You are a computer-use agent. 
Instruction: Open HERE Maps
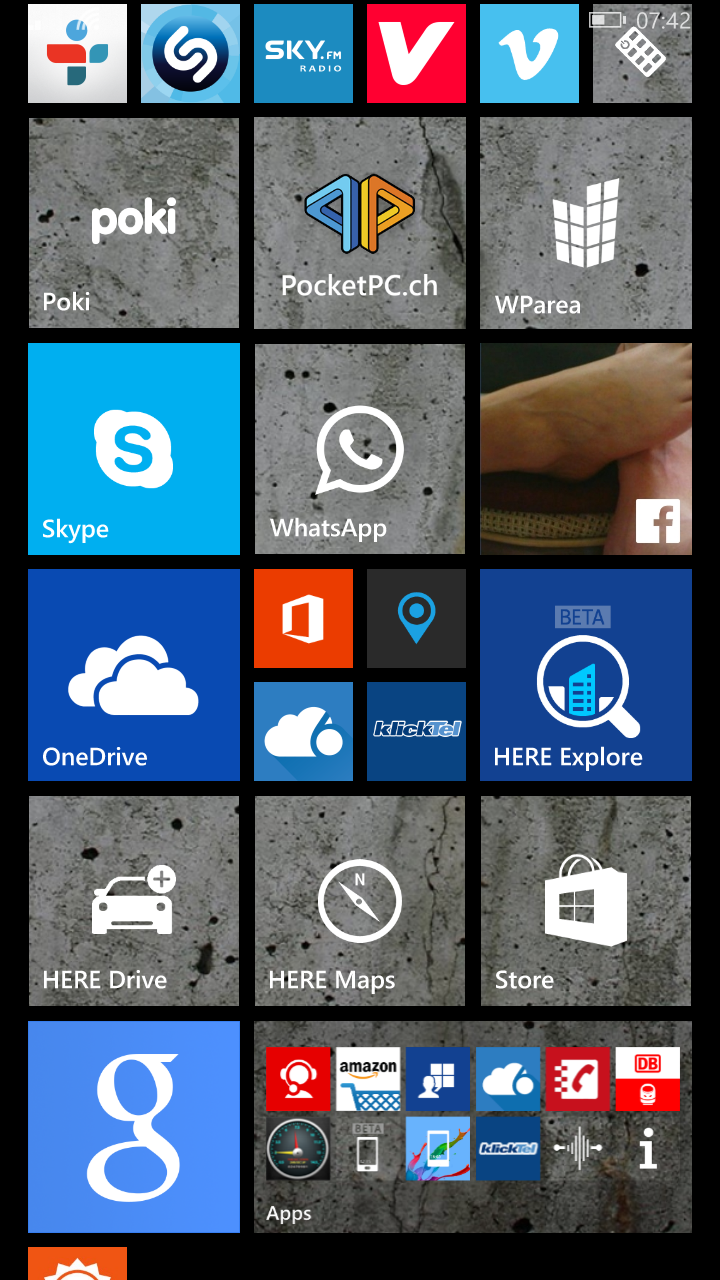click(x=360, y=901)
